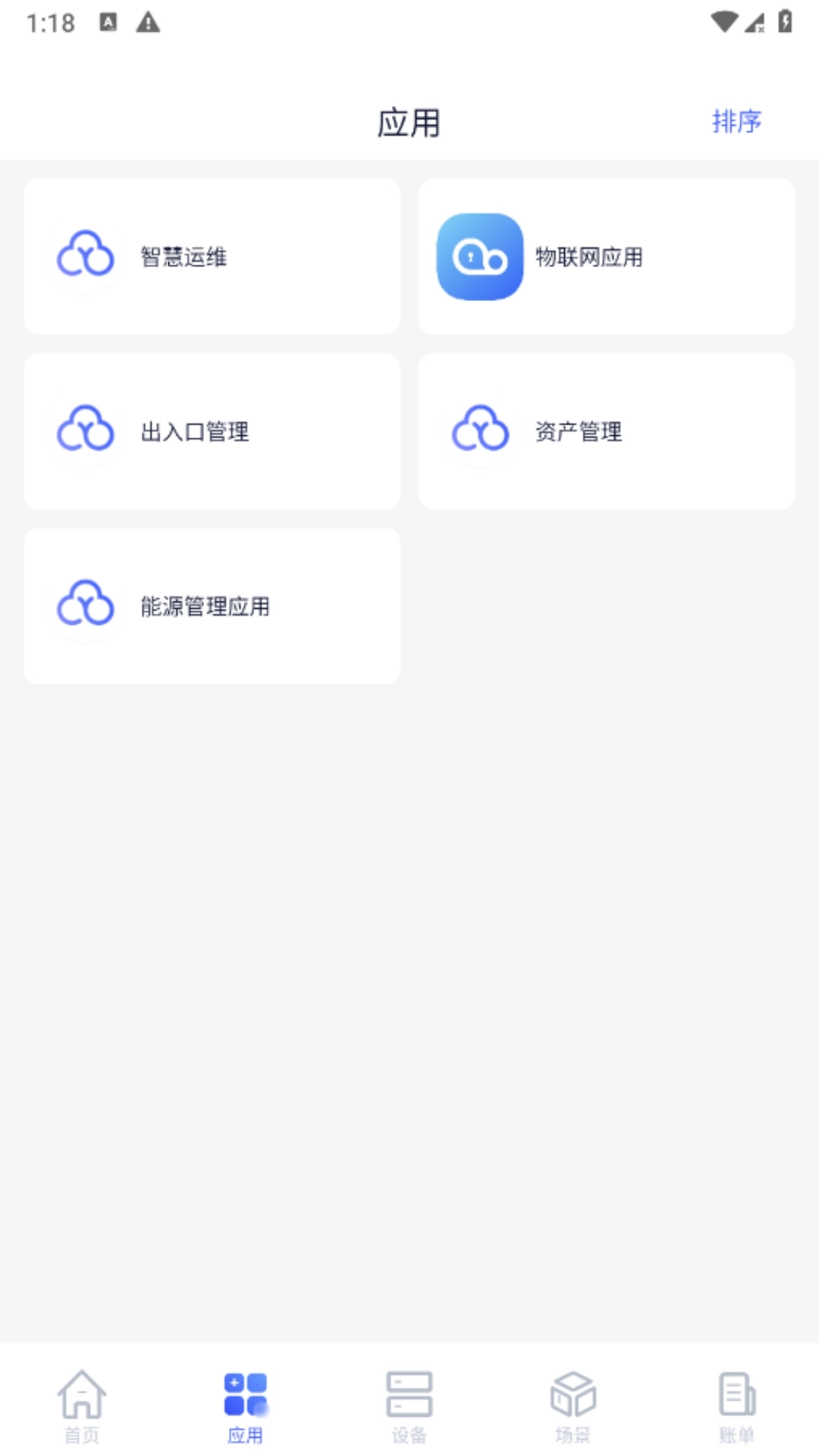Switch to the 首页 tab

coord(82,1410)
